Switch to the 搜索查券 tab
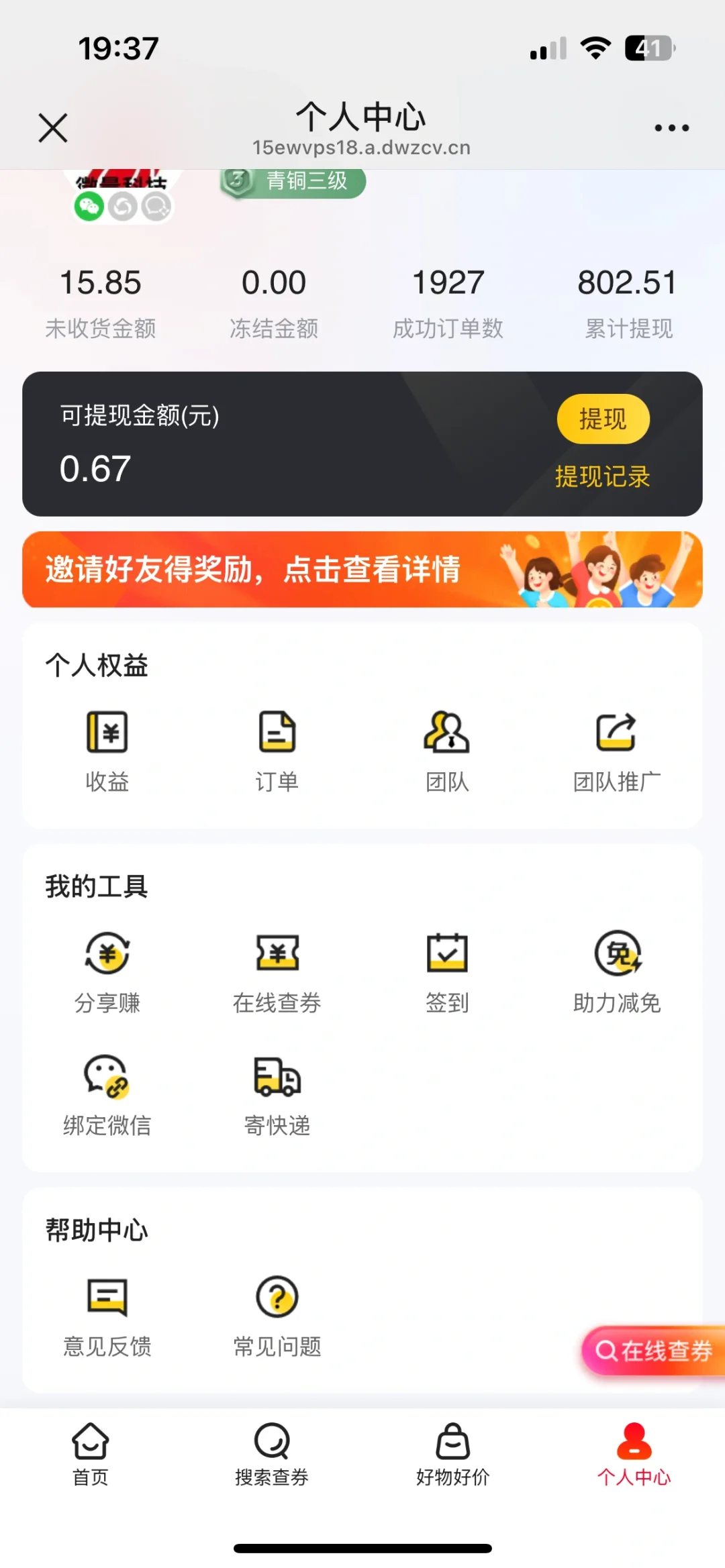Viewport: 725px width, 1568px height. click(272, 1454)
